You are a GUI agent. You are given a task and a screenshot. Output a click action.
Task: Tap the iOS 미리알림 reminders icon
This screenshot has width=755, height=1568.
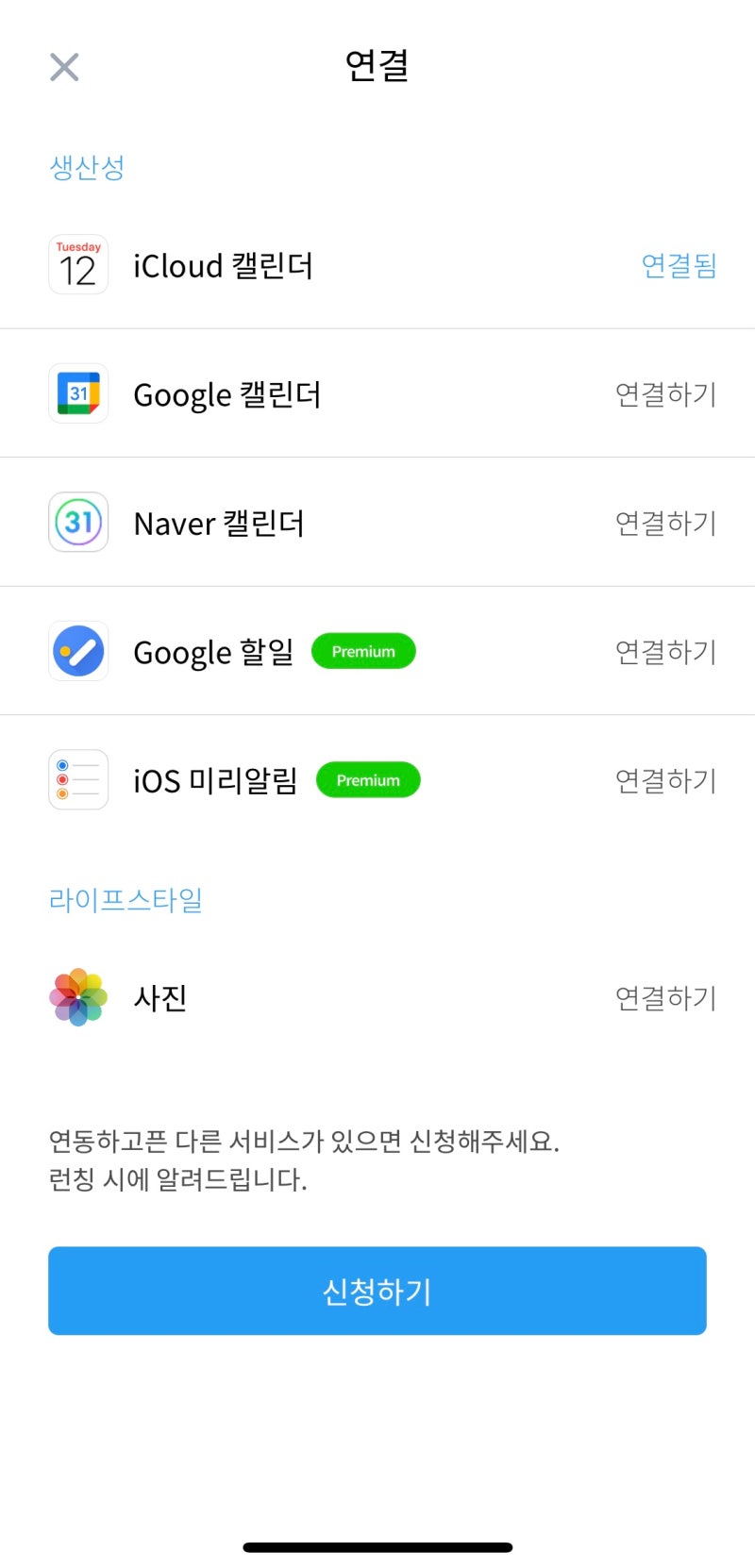click(x=77, y=779)
